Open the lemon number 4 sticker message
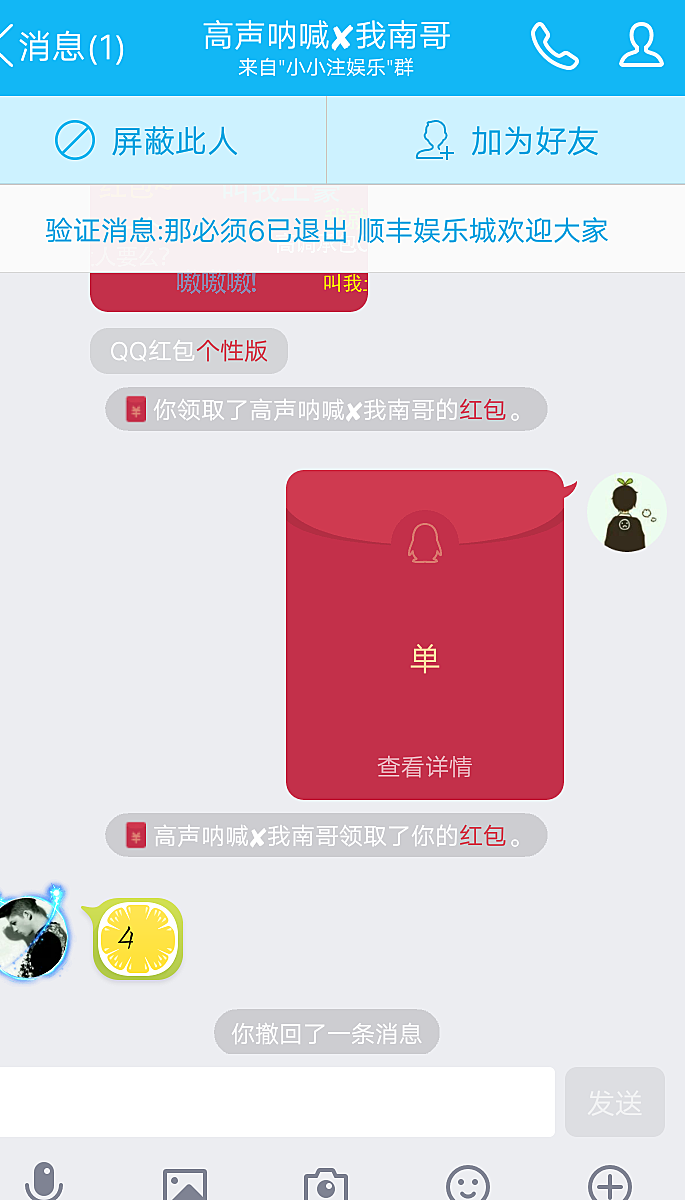The height and width of the screenshot is (1200, 685). point(138,939)
